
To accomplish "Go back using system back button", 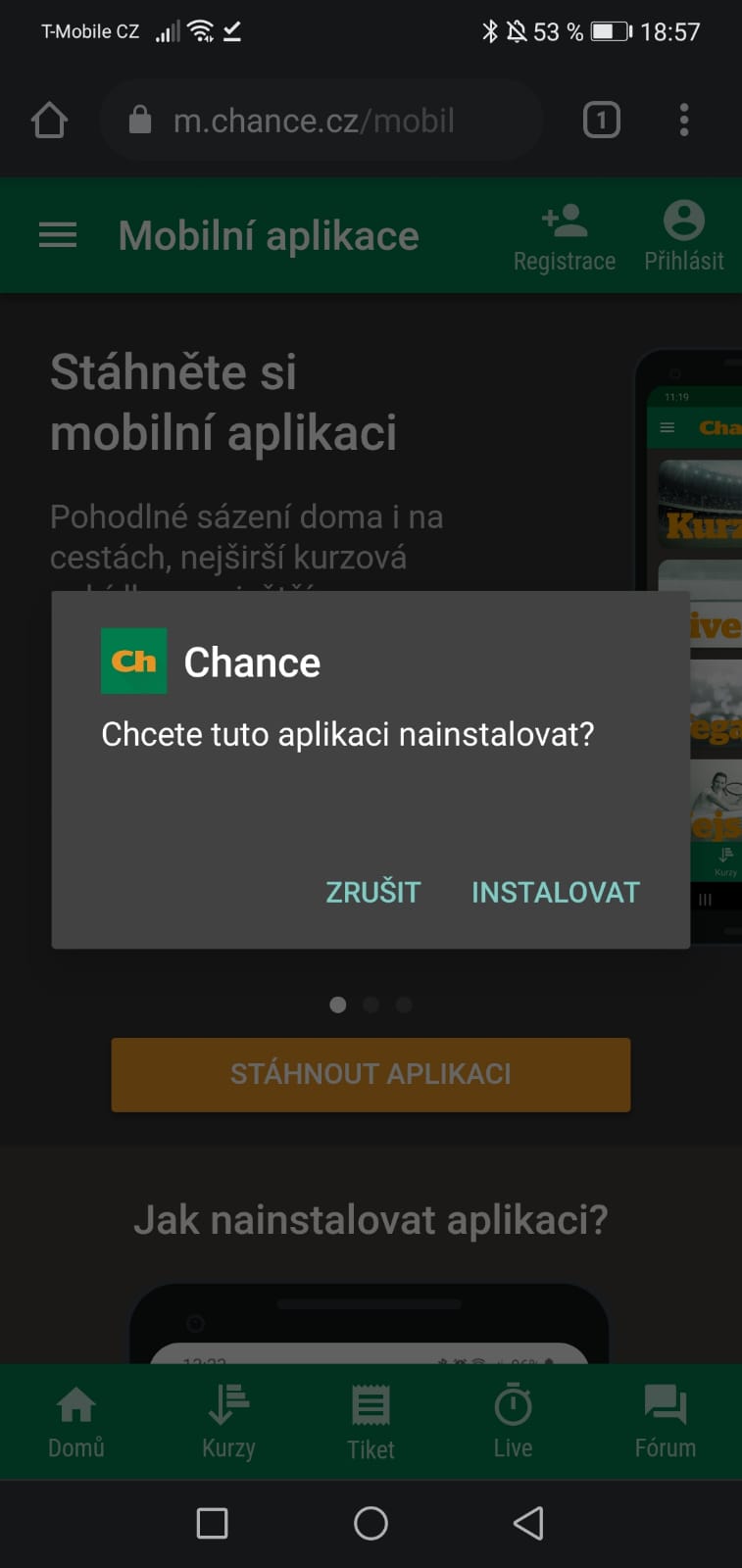I will pyautogui.click(x=528, y=1523).
